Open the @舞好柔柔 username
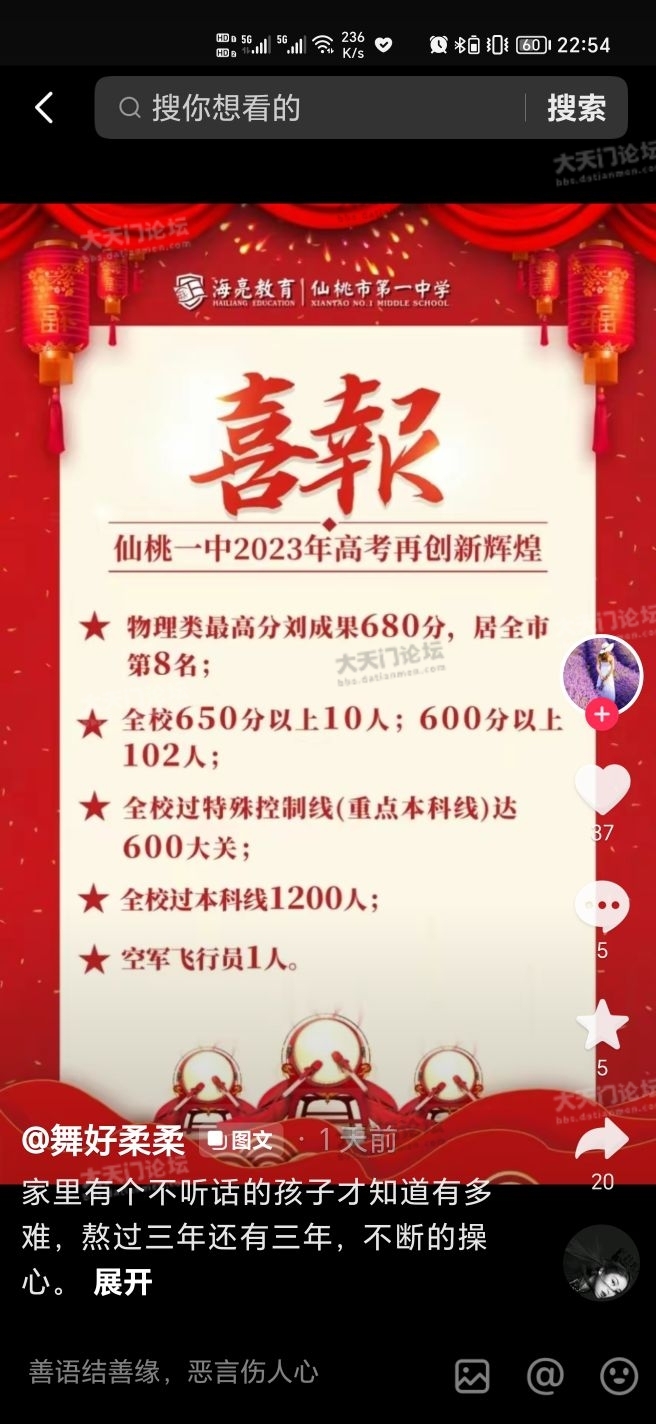This screenshot has width=656, height=1424. (x=104, y=1140)
